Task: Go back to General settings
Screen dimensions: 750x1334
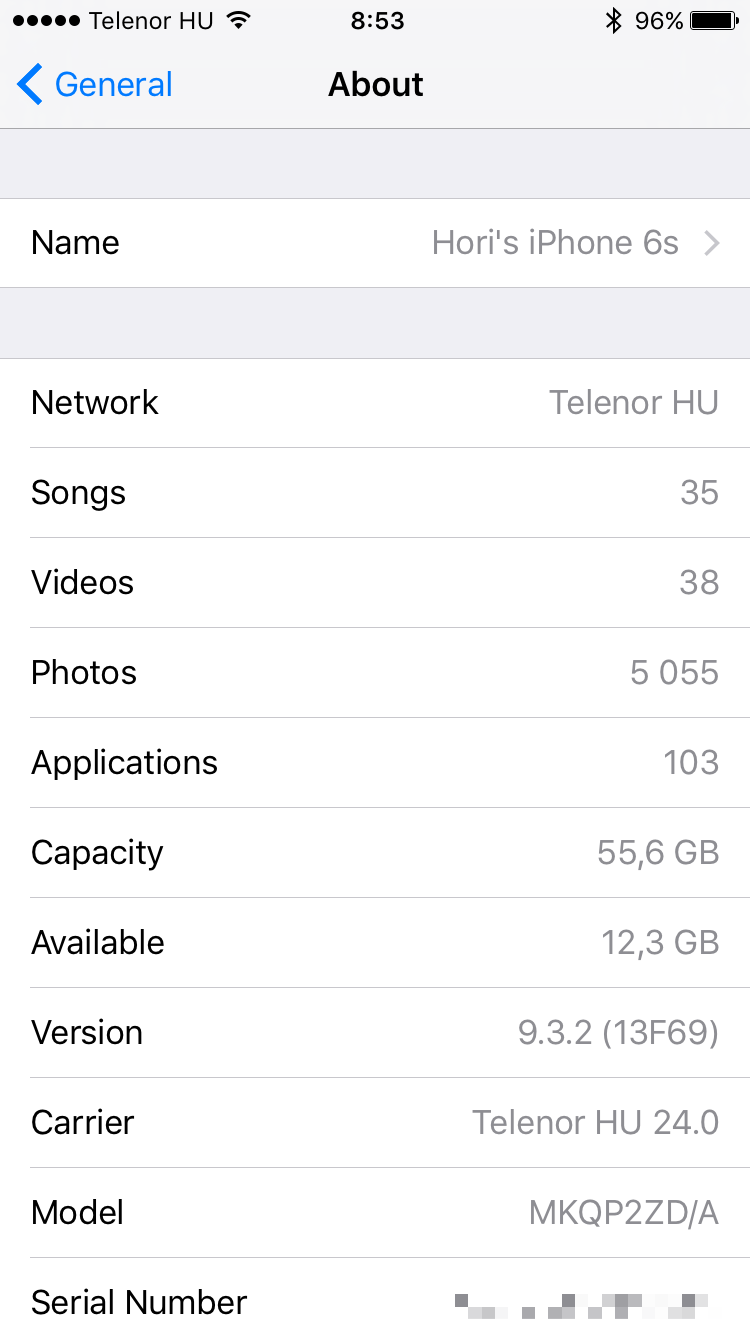Action: click(x=95, y=85)
